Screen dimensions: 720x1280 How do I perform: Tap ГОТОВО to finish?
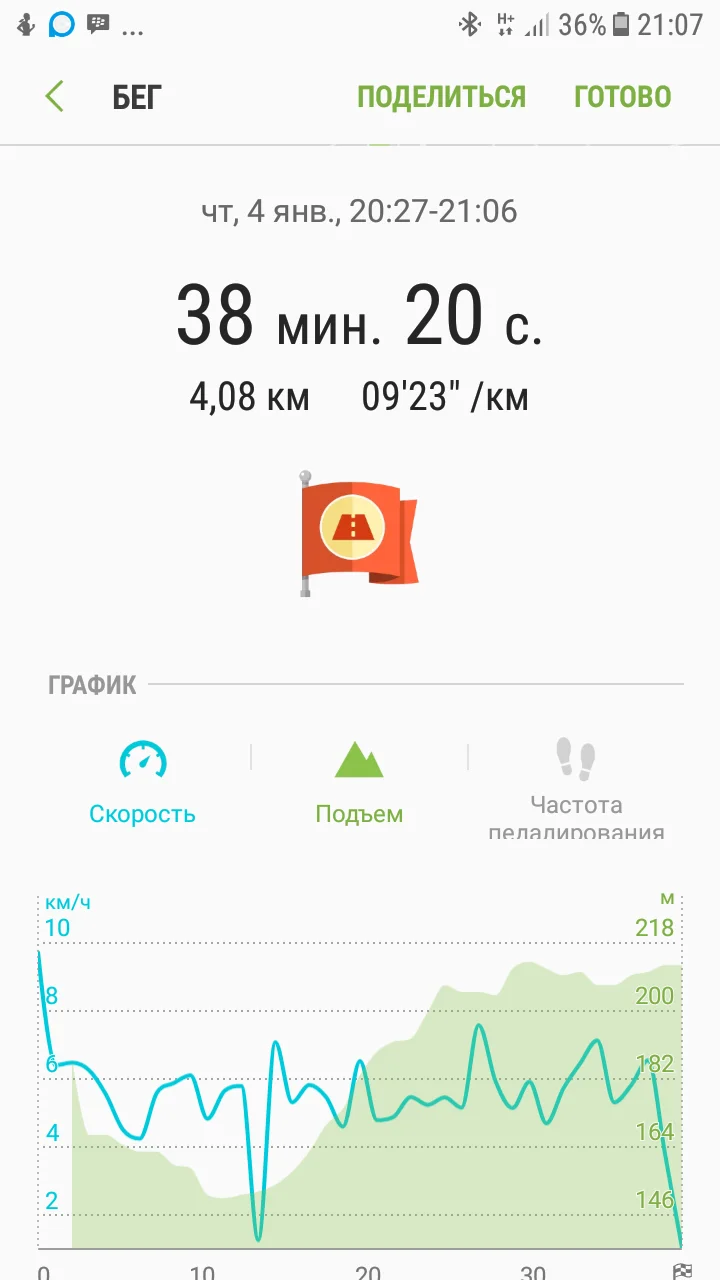tap(622, 97)
